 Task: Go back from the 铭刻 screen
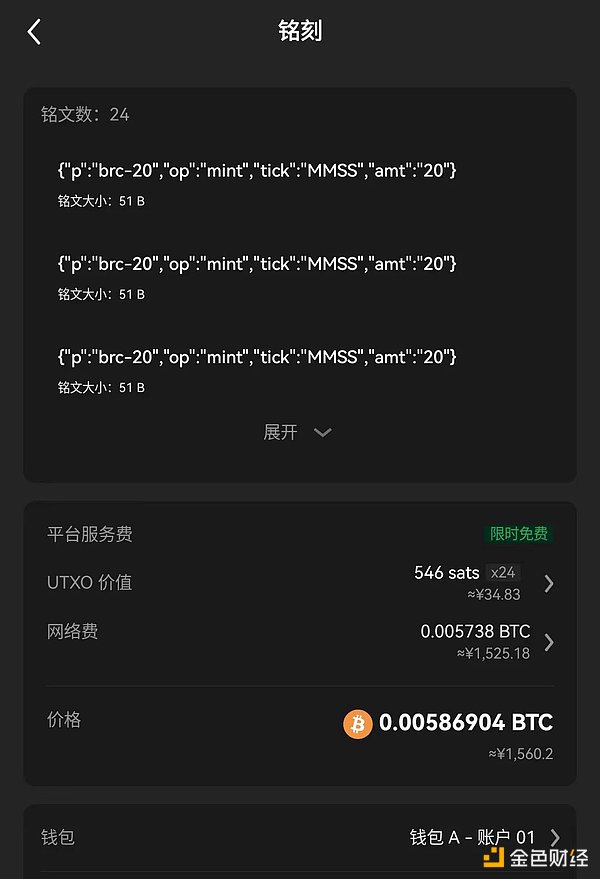(x=34, y=32)
